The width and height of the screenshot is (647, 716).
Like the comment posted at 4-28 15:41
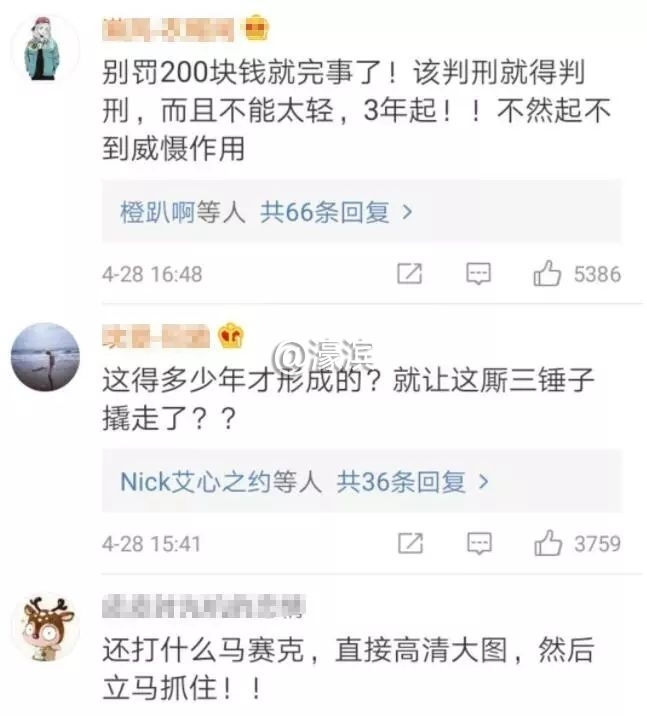pyautogui.click(x=547, y=544)
